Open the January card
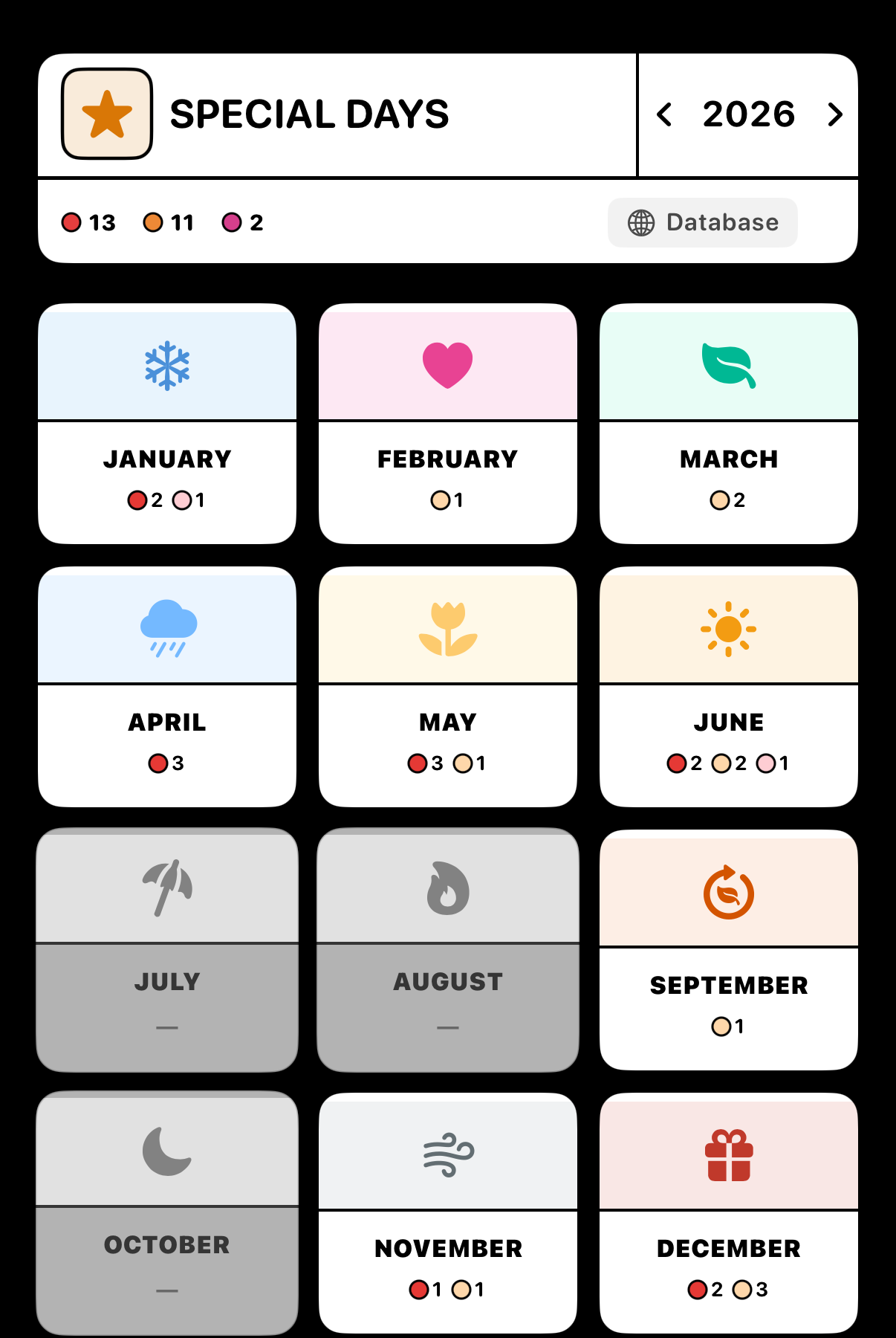Image resolution: width=896 pixels, height=1338 pixels. 167,424
